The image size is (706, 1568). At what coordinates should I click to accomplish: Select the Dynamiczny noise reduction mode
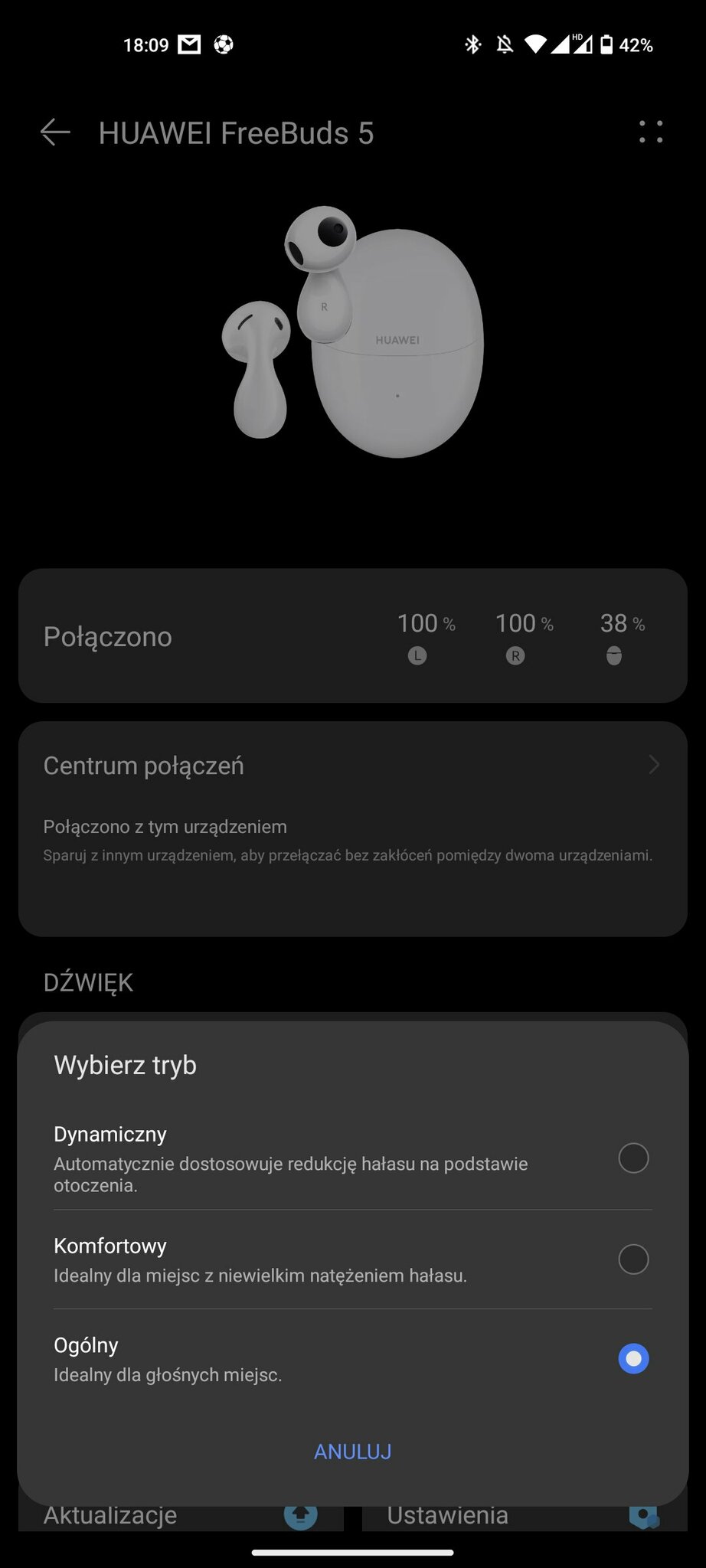pyautogui.click(x=632, y=1158)
